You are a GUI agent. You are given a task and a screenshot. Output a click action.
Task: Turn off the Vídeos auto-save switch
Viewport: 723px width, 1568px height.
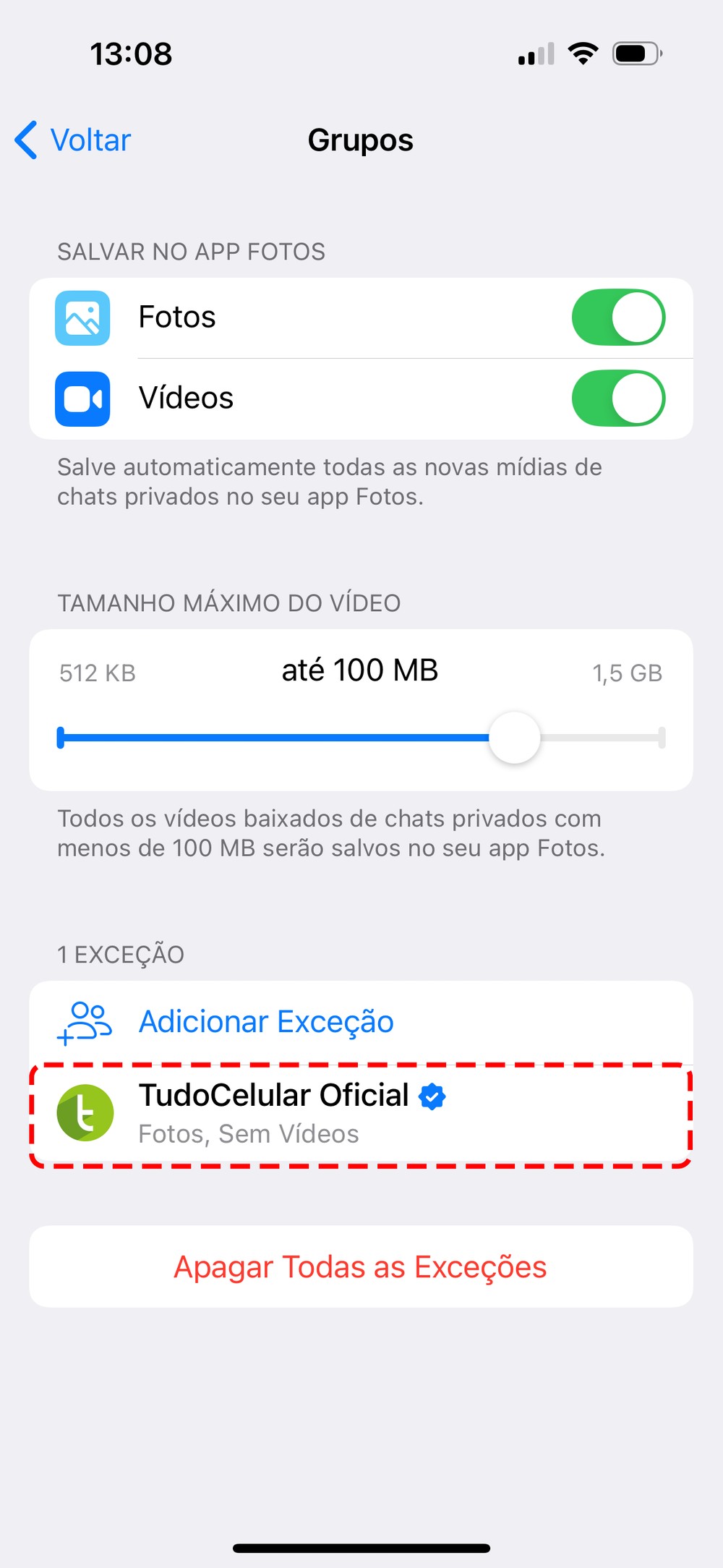point(617,399)
